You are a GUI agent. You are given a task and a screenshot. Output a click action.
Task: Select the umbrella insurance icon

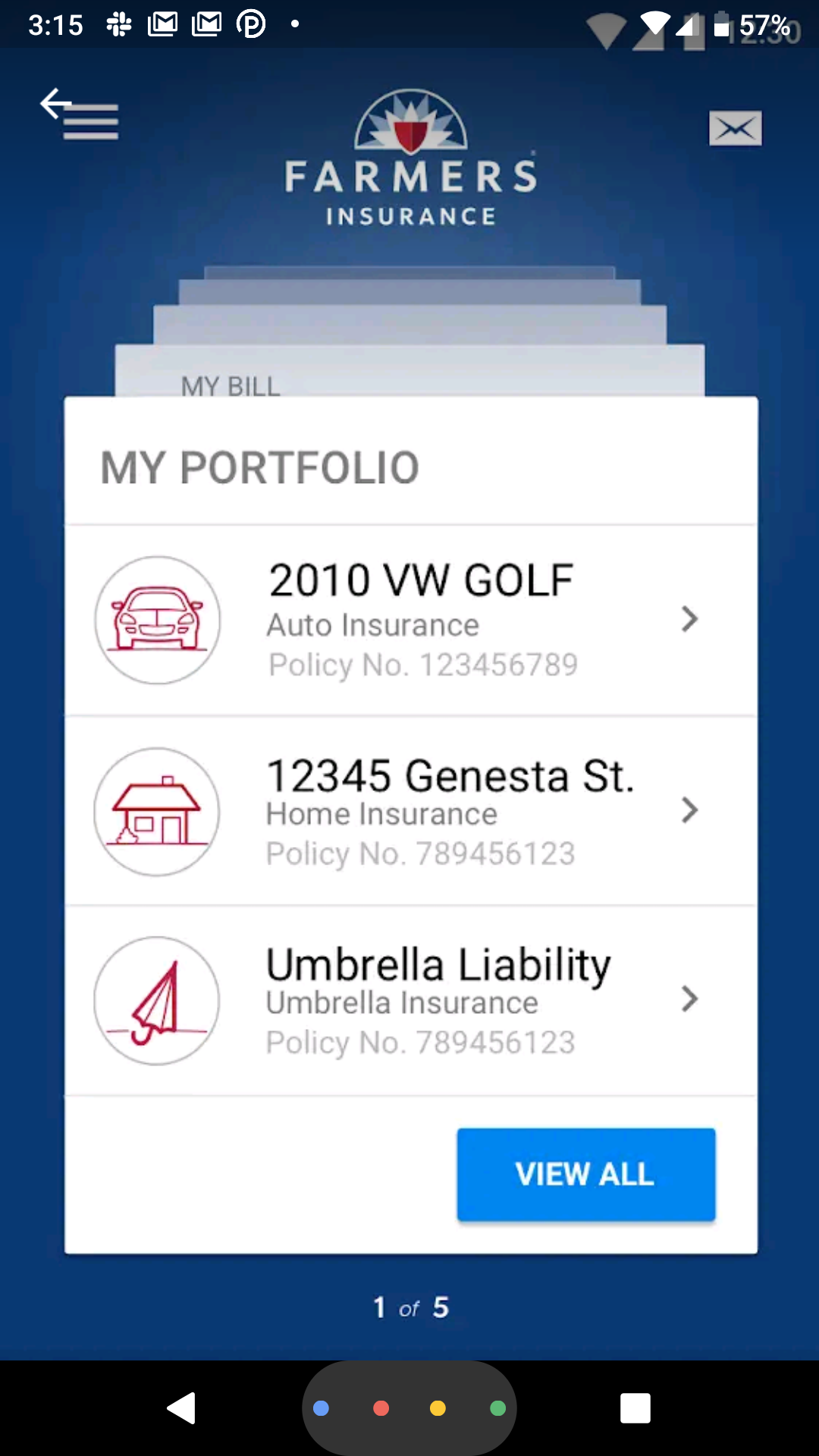[156, 1001]
